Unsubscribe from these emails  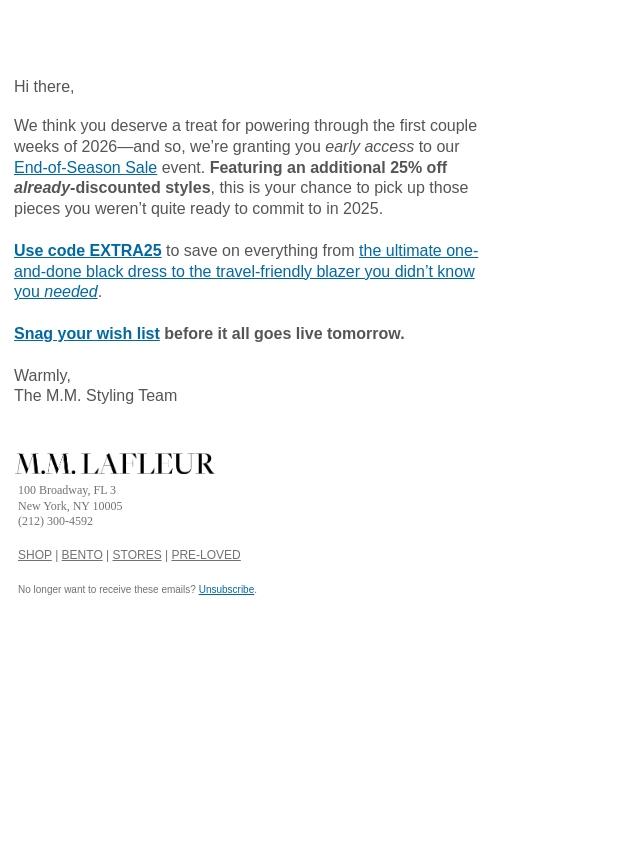226,590
